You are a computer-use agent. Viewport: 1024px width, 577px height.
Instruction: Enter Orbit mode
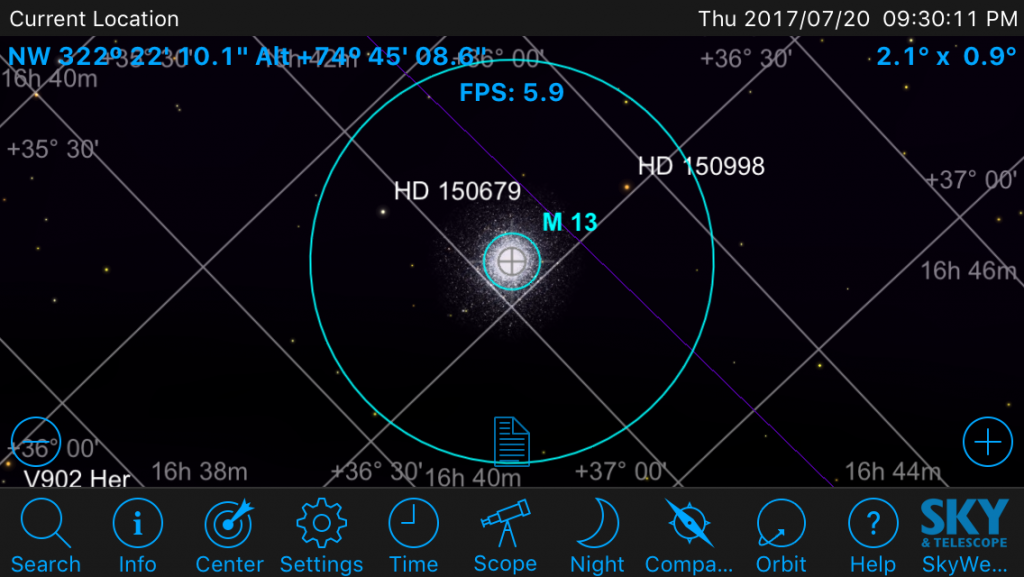781,535
